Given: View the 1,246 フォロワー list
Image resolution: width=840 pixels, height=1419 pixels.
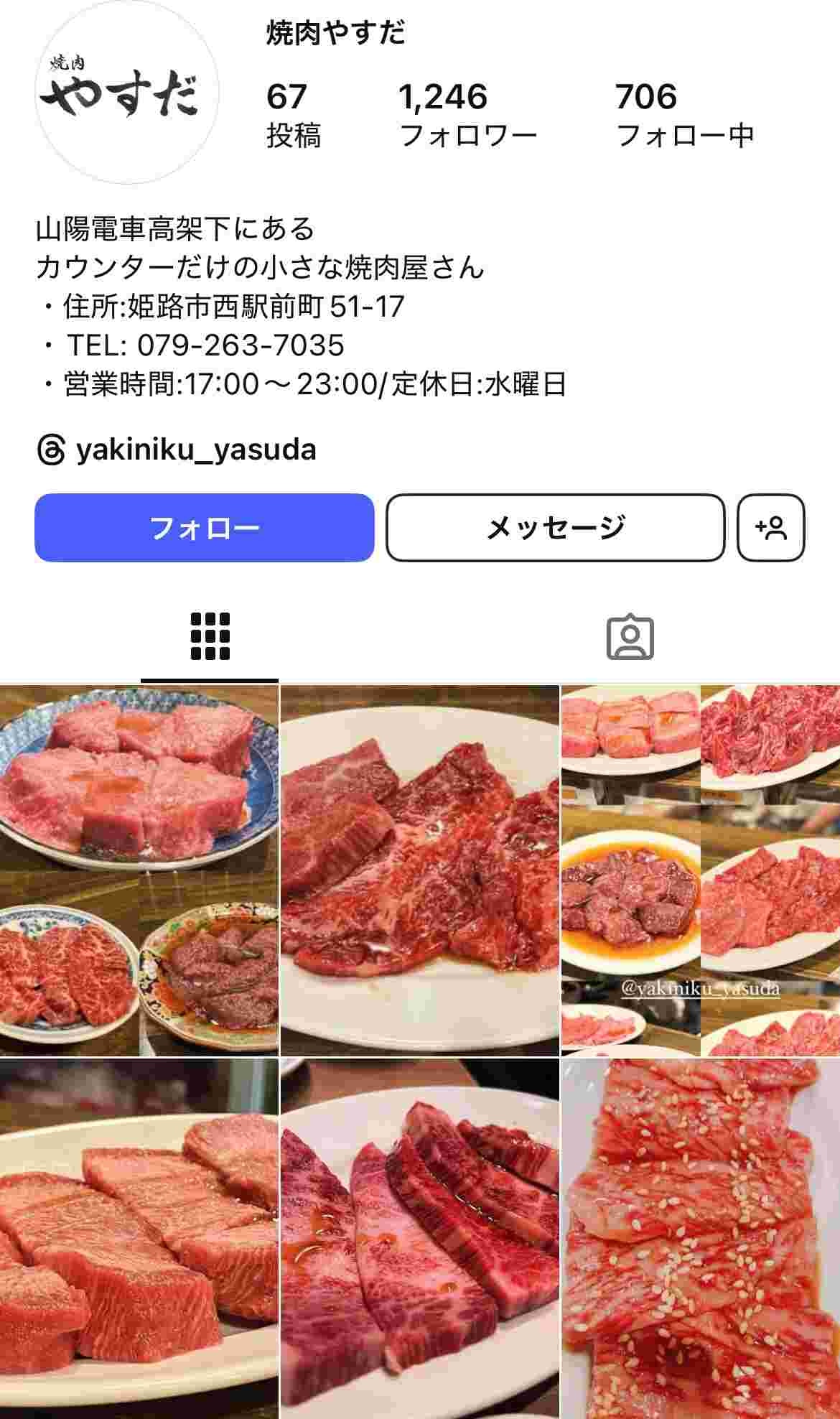Looking at the screenshot, I should (467, 115).
